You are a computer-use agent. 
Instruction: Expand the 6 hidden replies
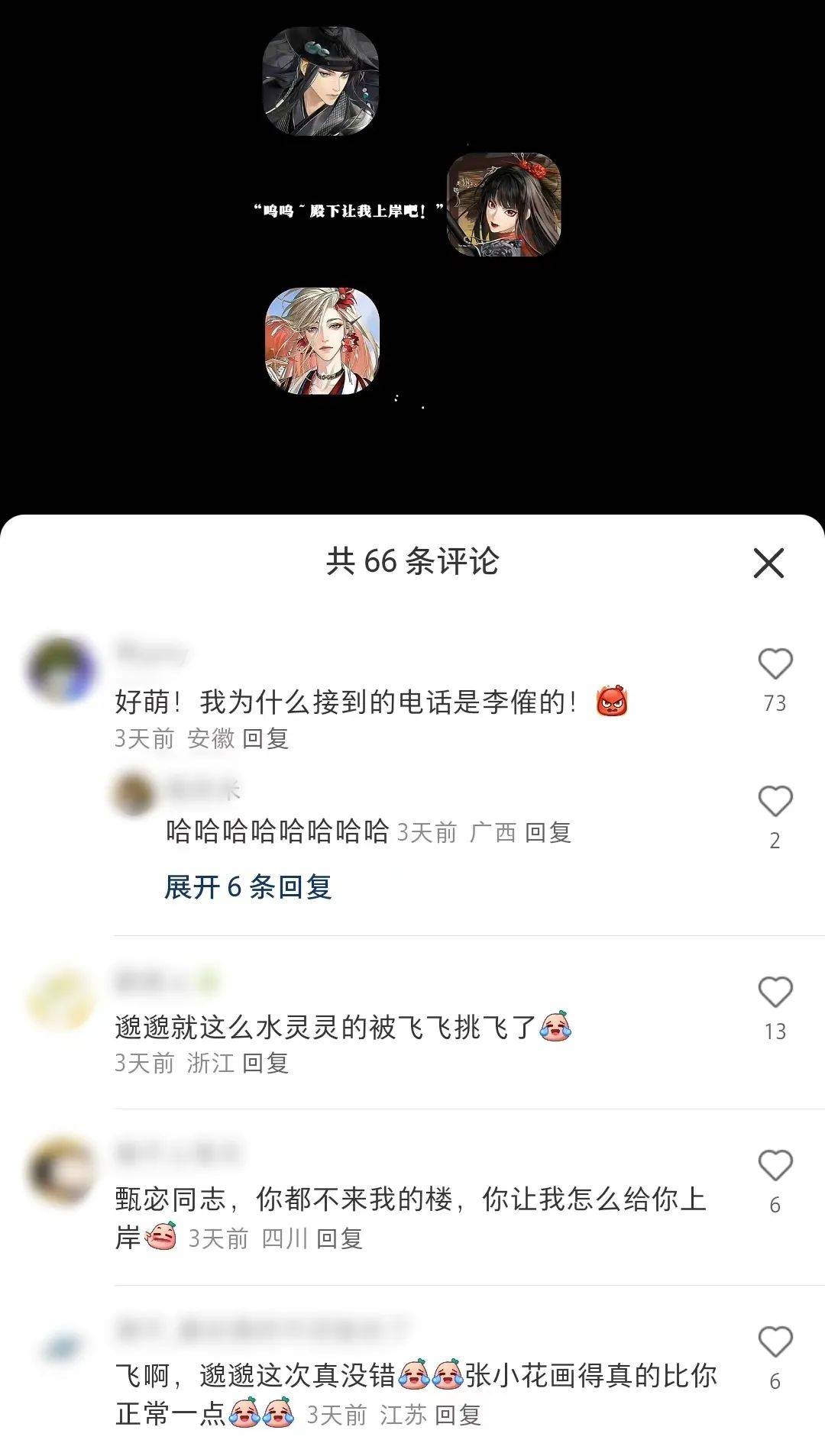(x=248, y=887)
